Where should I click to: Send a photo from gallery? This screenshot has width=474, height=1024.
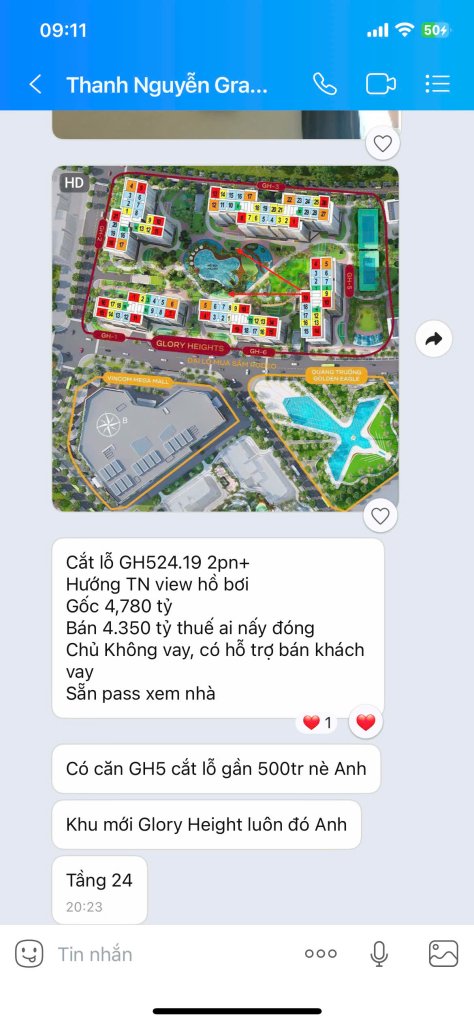pyautogui.click(x=443, y=954)
